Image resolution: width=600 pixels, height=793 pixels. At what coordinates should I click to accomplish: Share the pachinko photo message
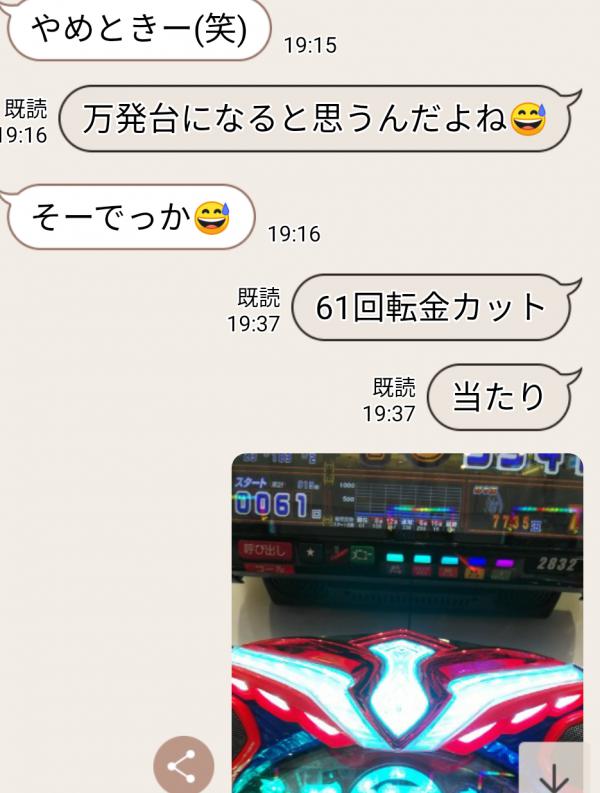tap(182, 766)
